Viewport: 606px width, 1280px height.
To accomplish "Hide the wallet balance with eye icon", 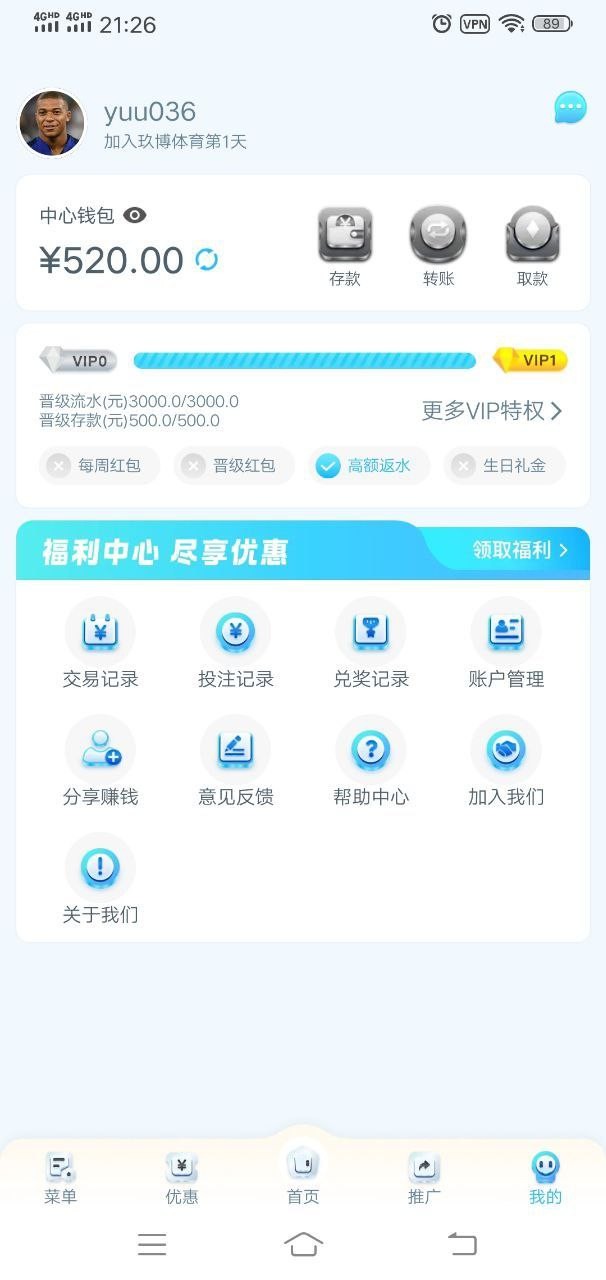I will click(x=135, y=215).
